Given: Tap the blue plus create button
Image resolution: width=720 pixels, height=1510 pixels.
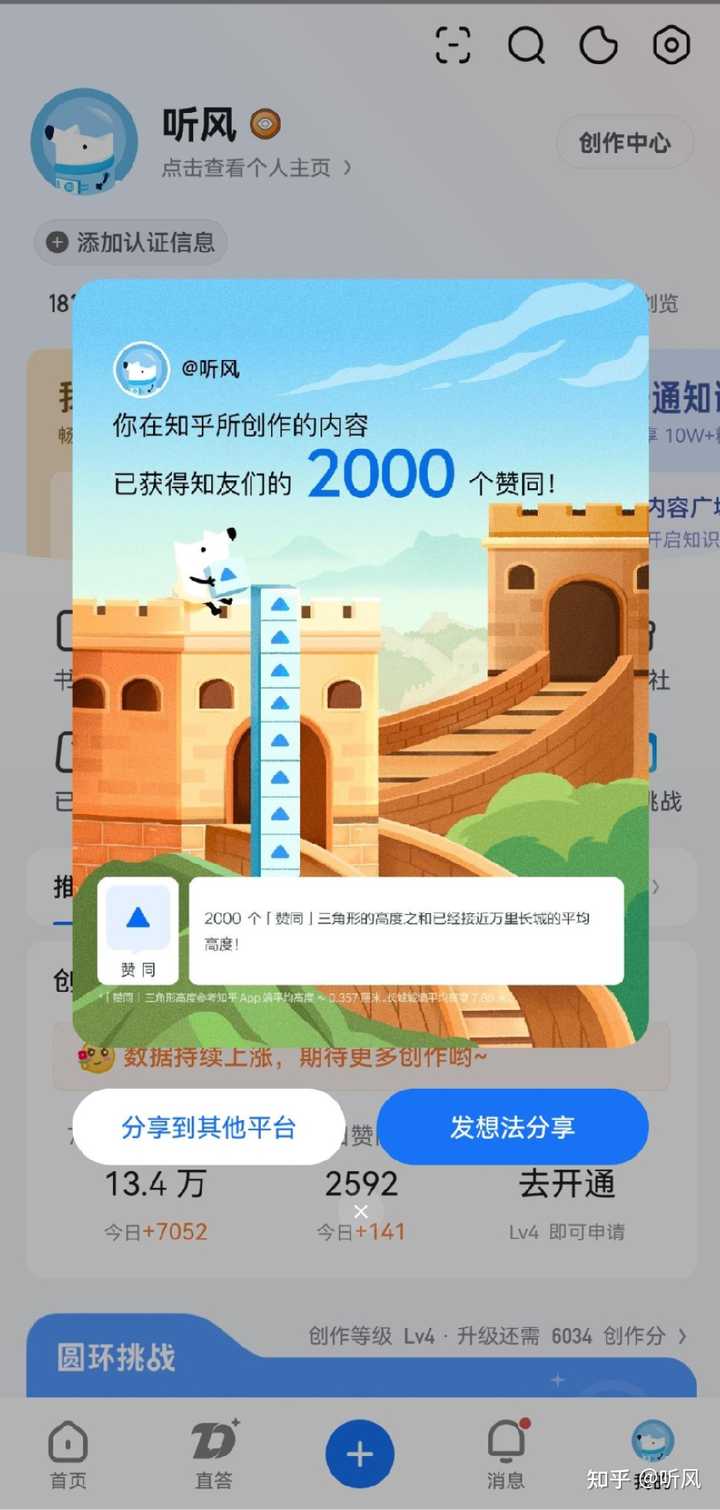Looking at the screenshot, I should 360,1454.
